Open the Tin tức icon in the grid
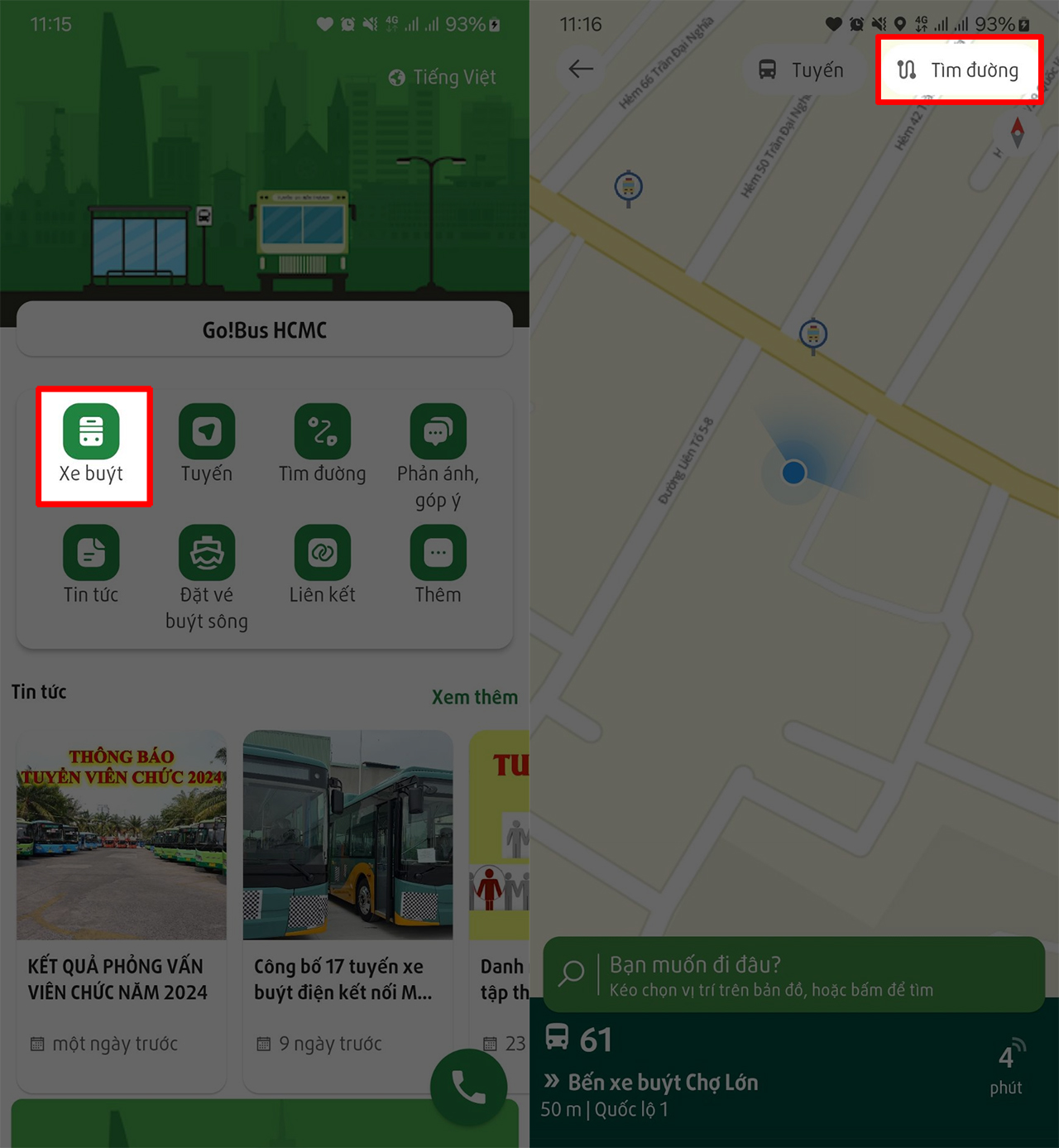This screenshot has height=1148, width=1059. coord(91,564)
